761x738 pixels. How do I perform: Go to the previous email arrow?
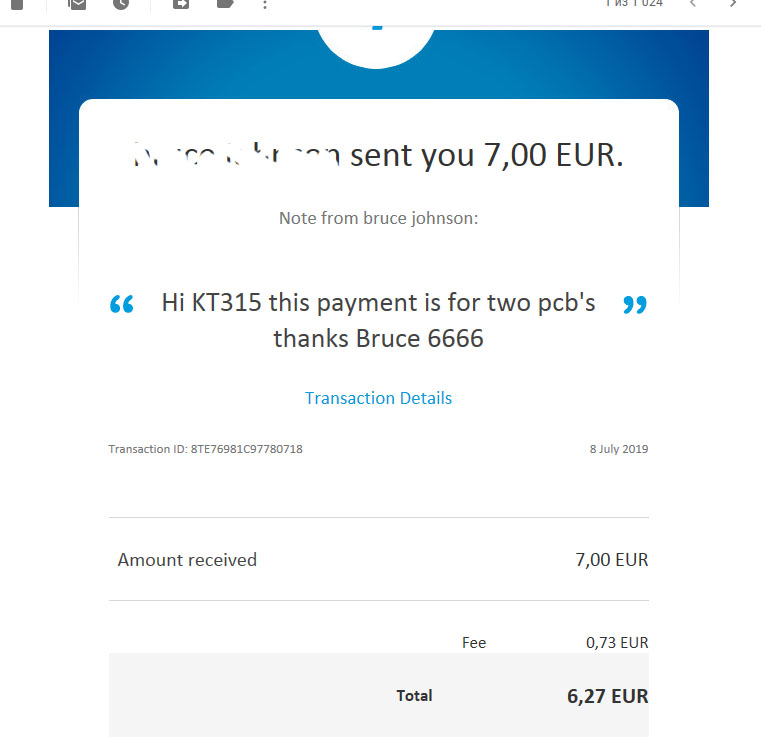coord(692,4)
